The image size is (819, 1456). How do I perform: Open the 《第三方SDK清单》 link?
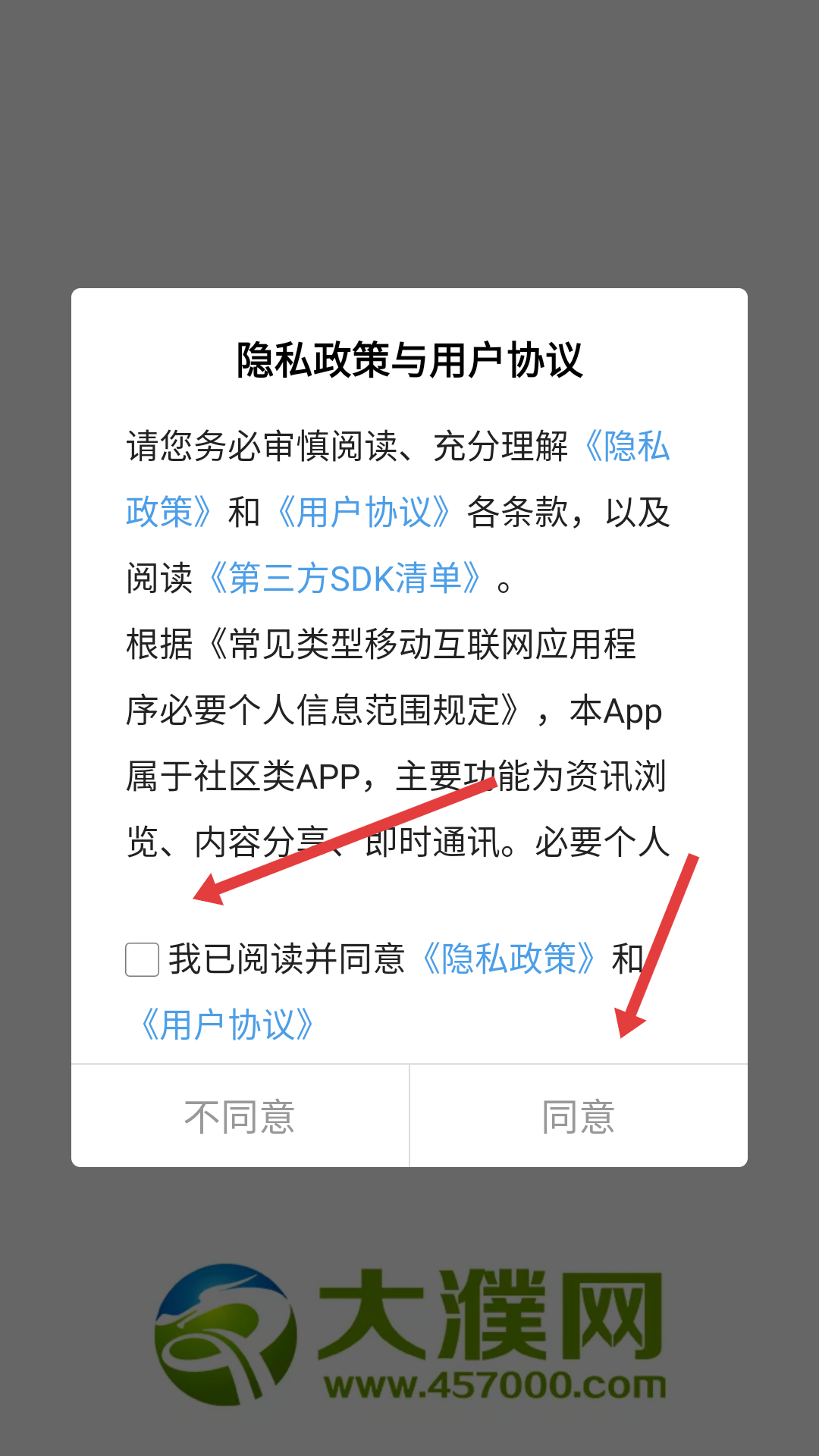(344, 579)
